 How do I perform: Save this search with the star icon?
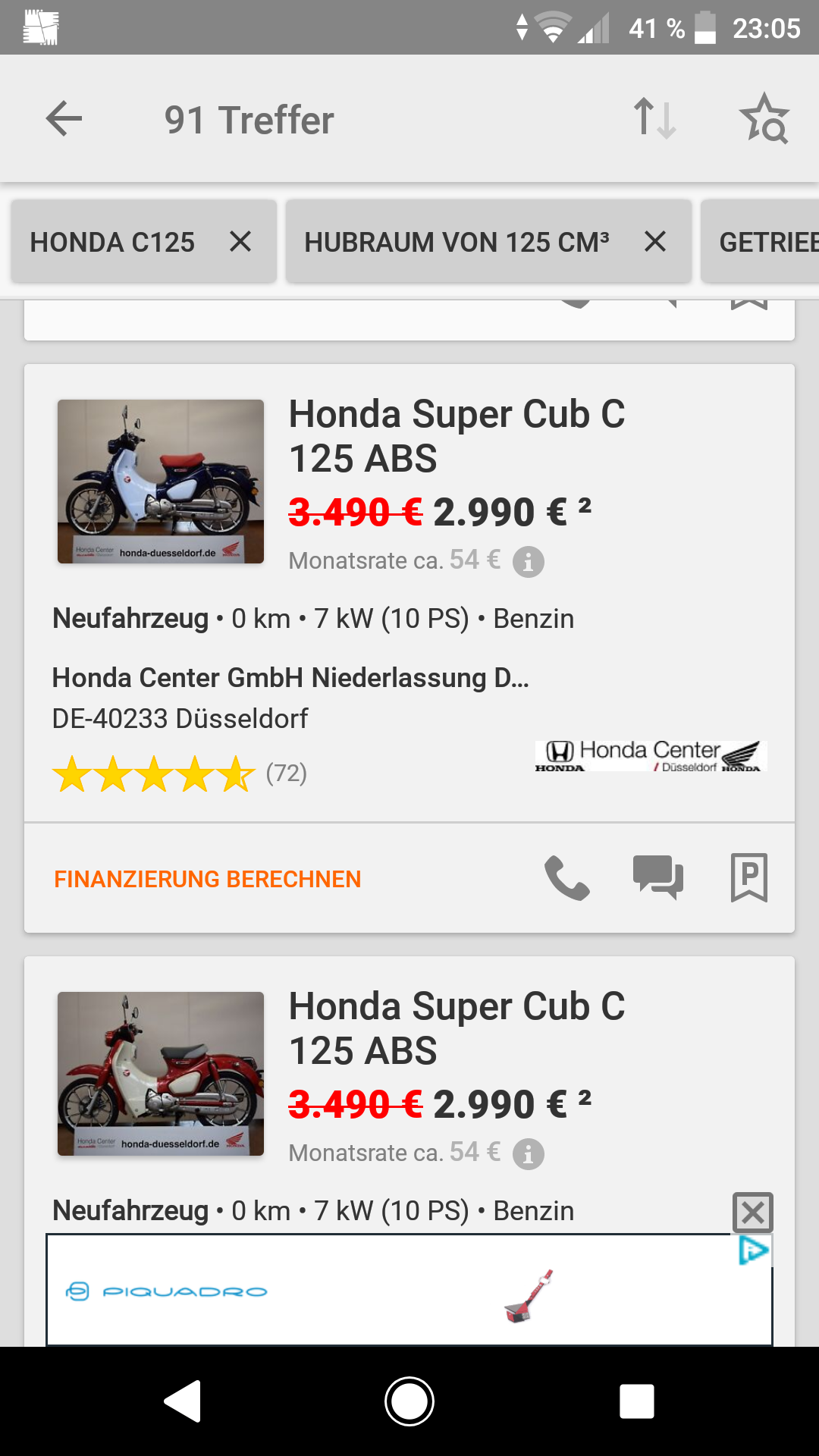(x=764, y=118)
